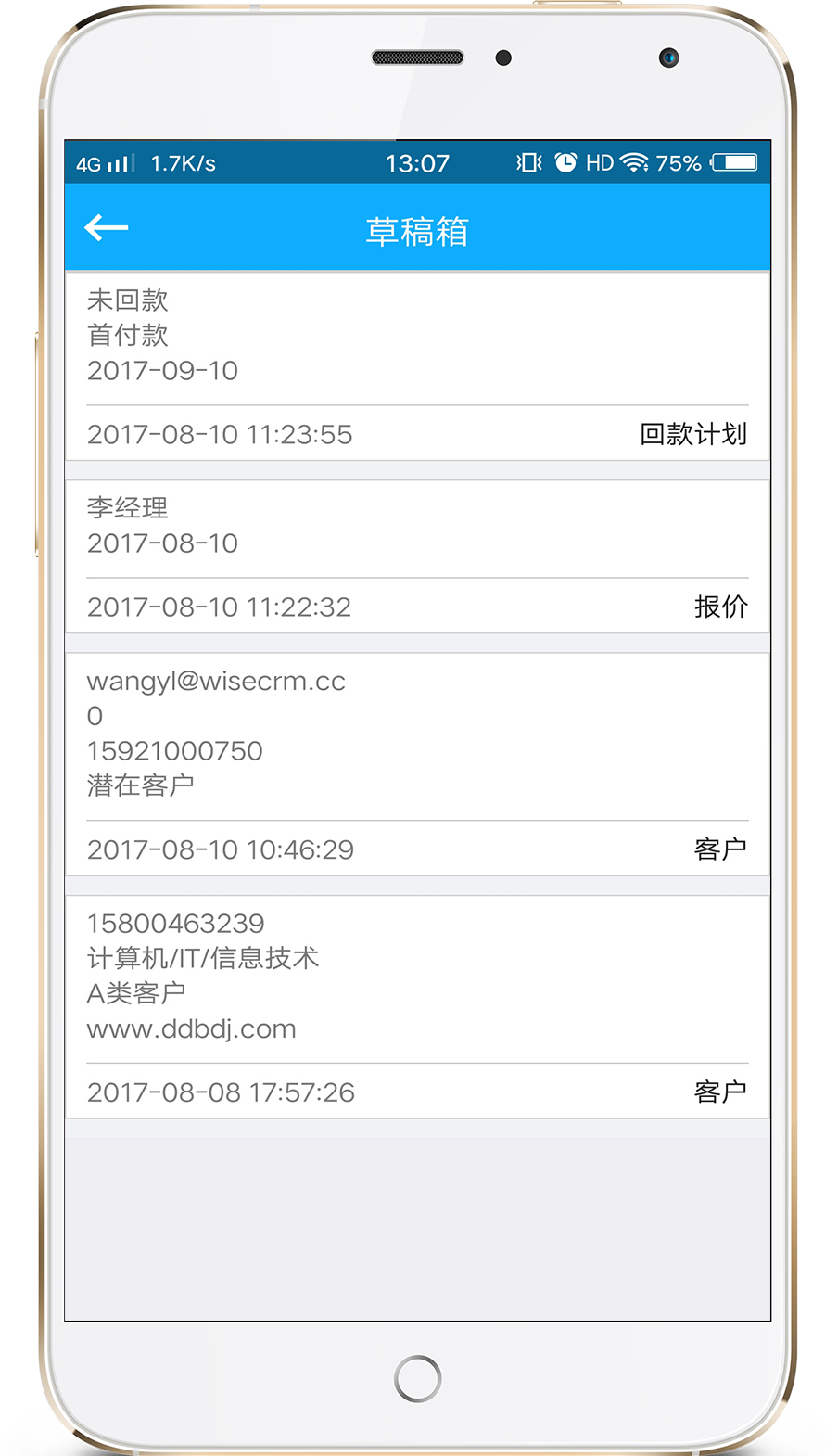Open the 回款计划 draft for 首付款
Viewport: 838px width, 1456px height.
click(417, 366)
